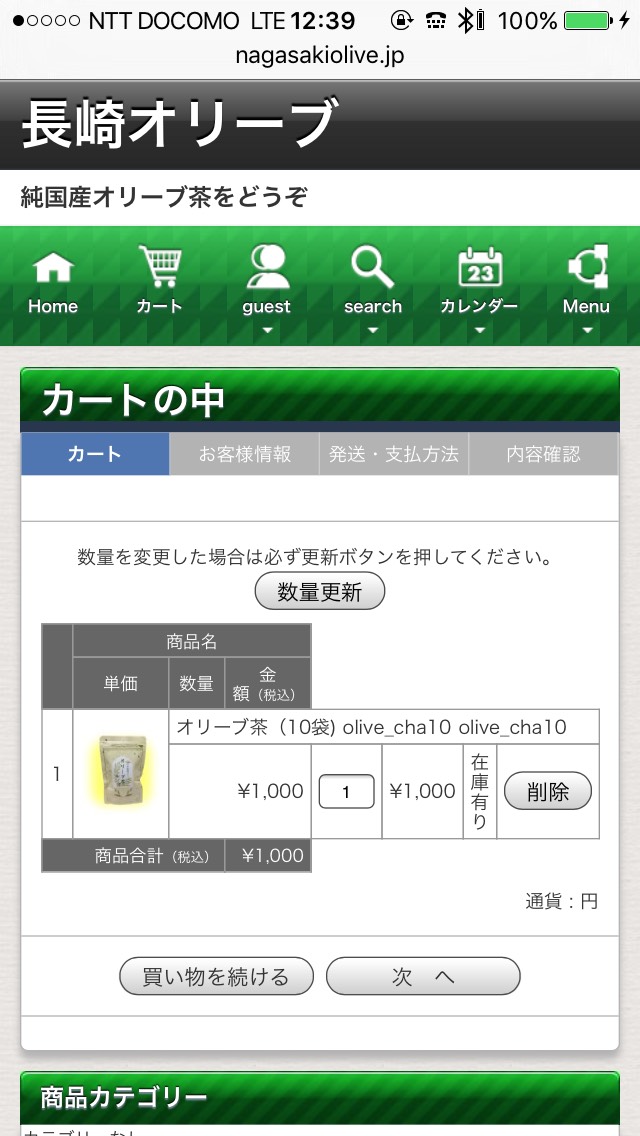Go to the Home page
The height and width of the screenshot is (1136, 640).
[53, 284]
